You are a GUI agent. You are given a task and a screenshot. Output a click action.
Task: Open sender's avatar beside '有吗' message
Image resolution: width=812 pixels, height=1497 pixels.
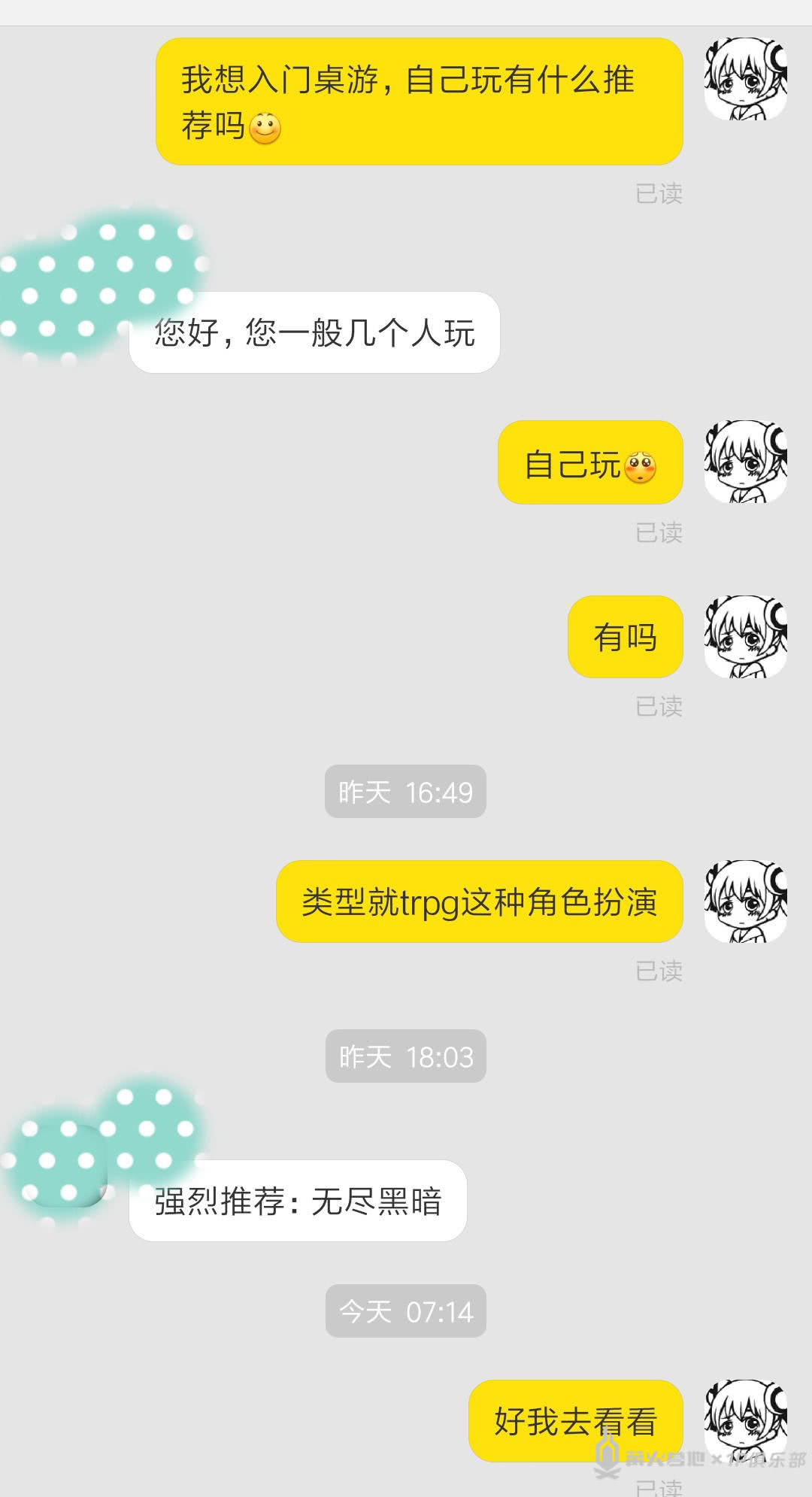(x=745, y=637)
